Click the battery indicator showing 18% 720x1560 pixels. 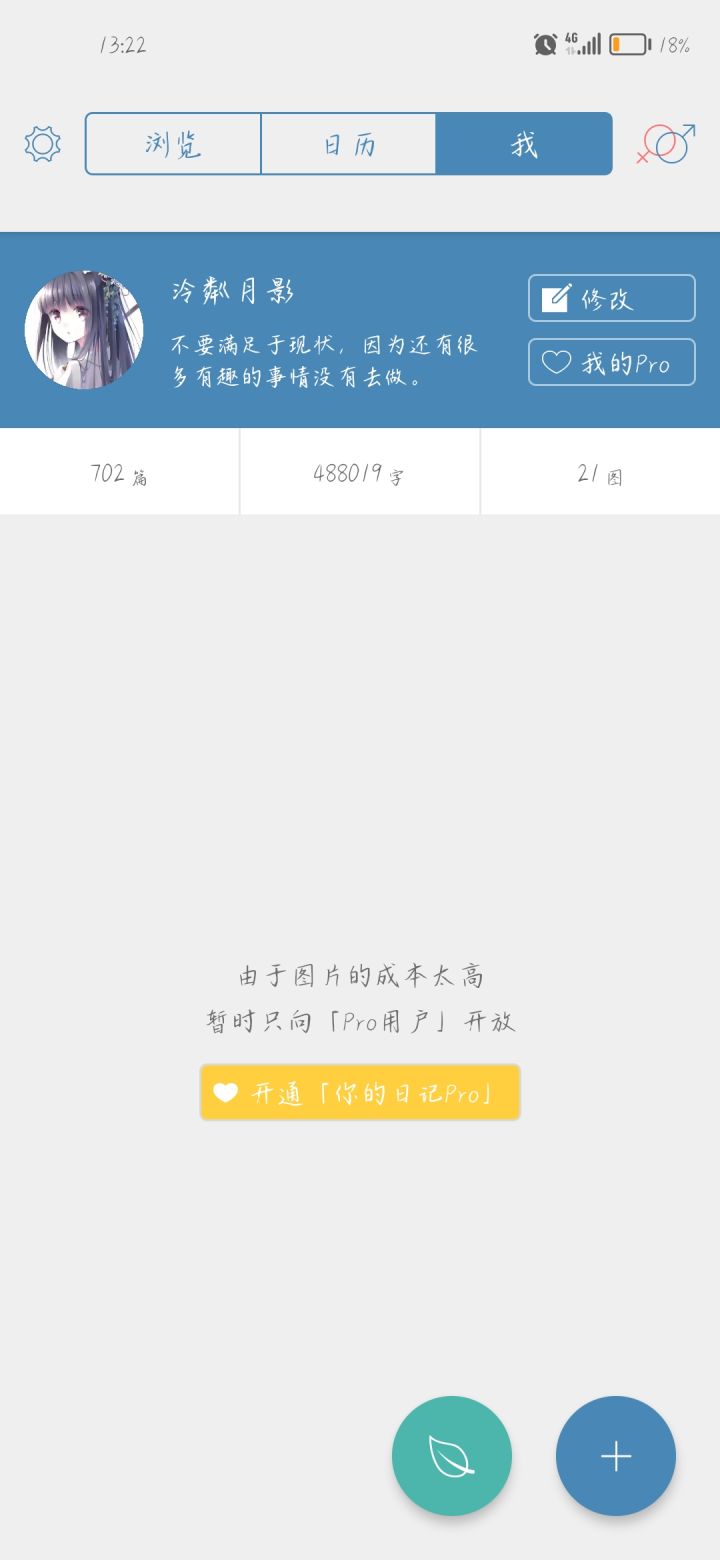click(x=628, y=44)
